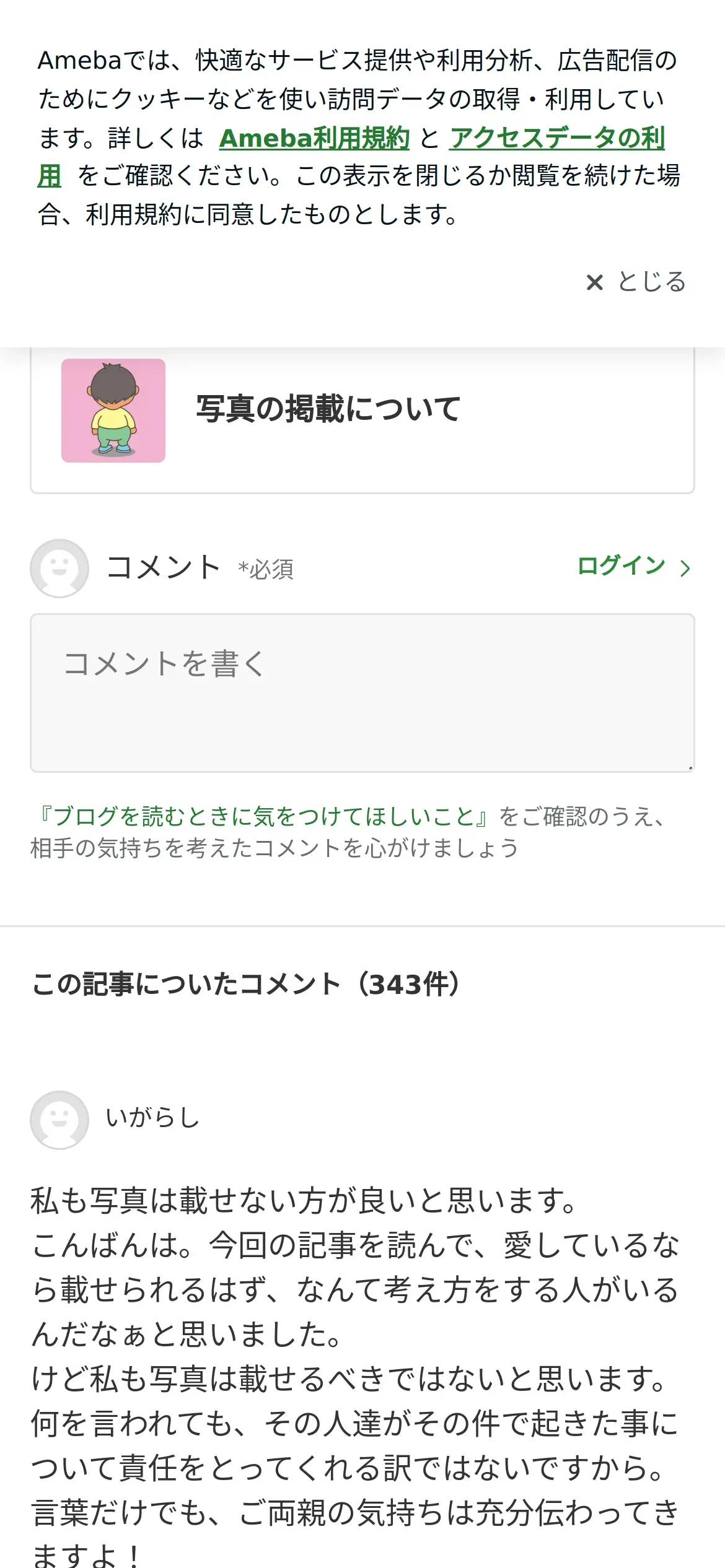The image size is (725, 1568).
Task: Dismiss the cookie notice with とじる
Action: click(x=636, y=282)
